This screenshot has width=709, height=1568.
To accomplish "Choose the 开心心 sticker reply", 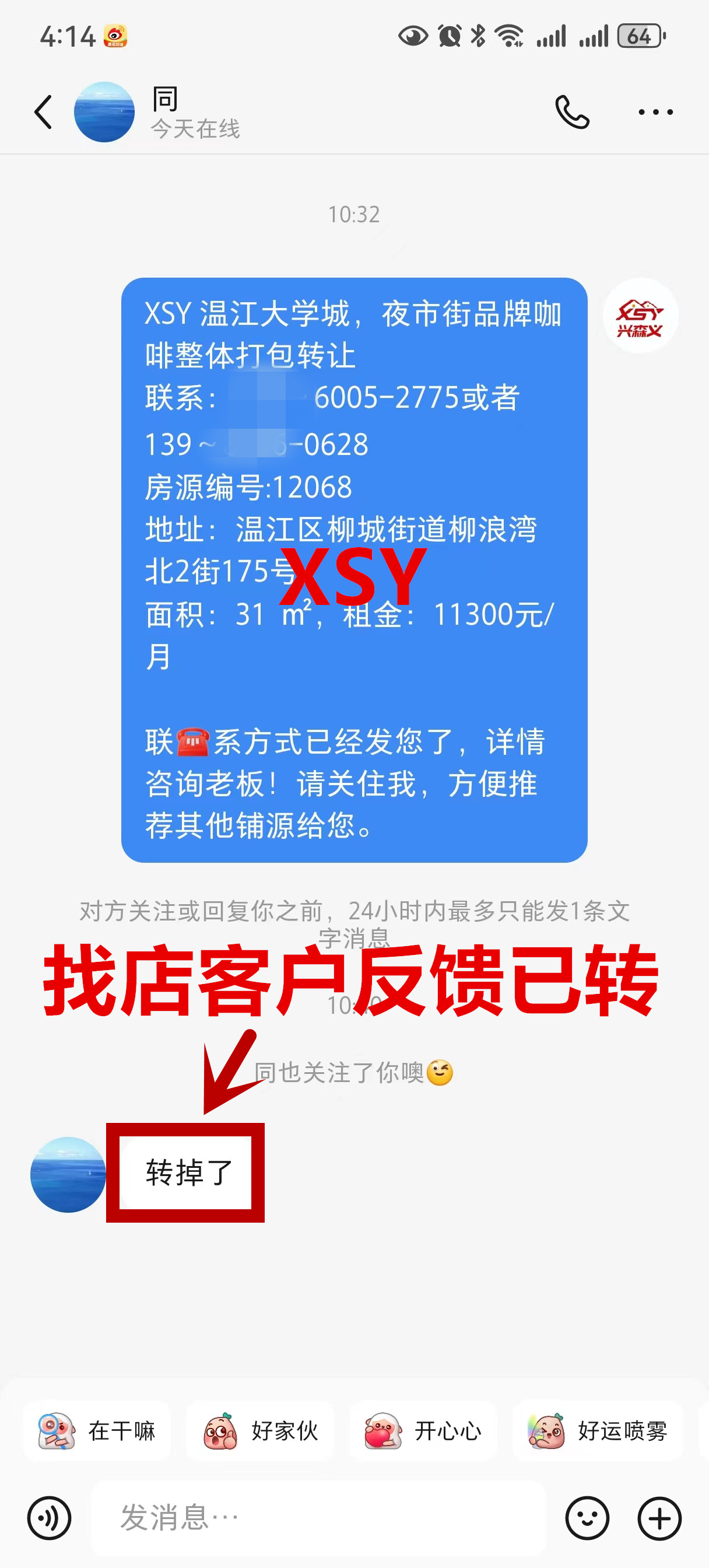I will click(x=423, y=1430).
